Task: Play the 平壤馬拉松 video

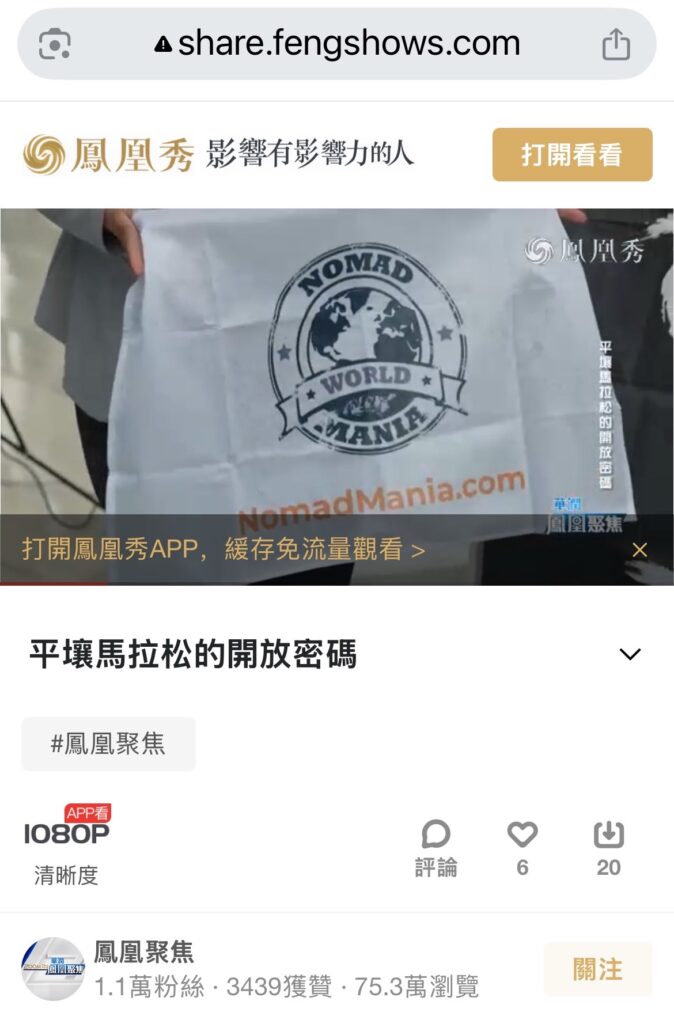Action: [337, 380]
